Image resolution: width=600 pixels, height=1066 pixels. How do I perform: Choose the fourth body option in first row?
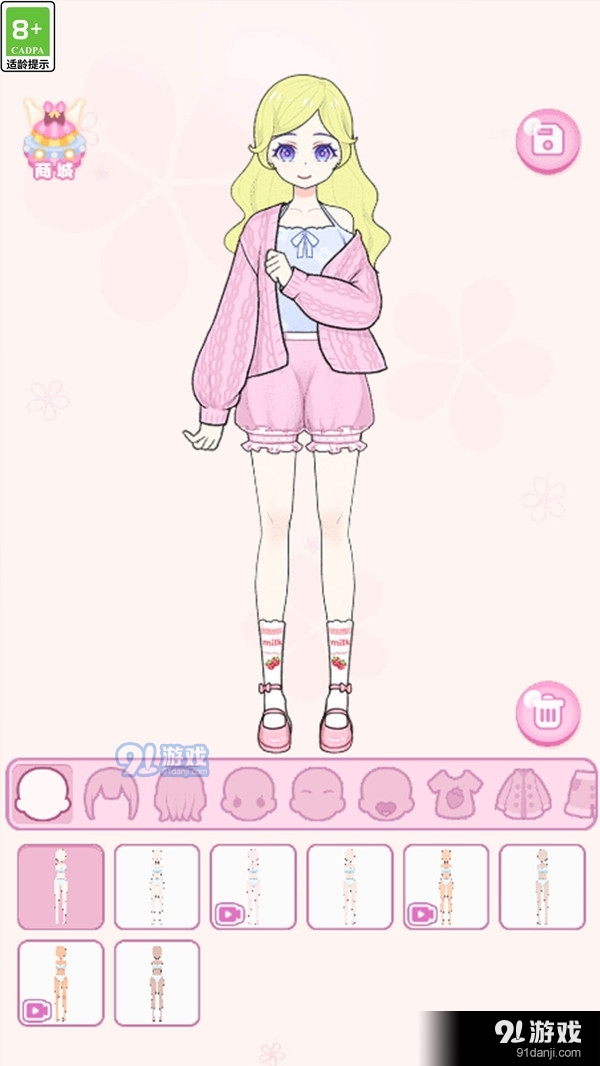349,886
